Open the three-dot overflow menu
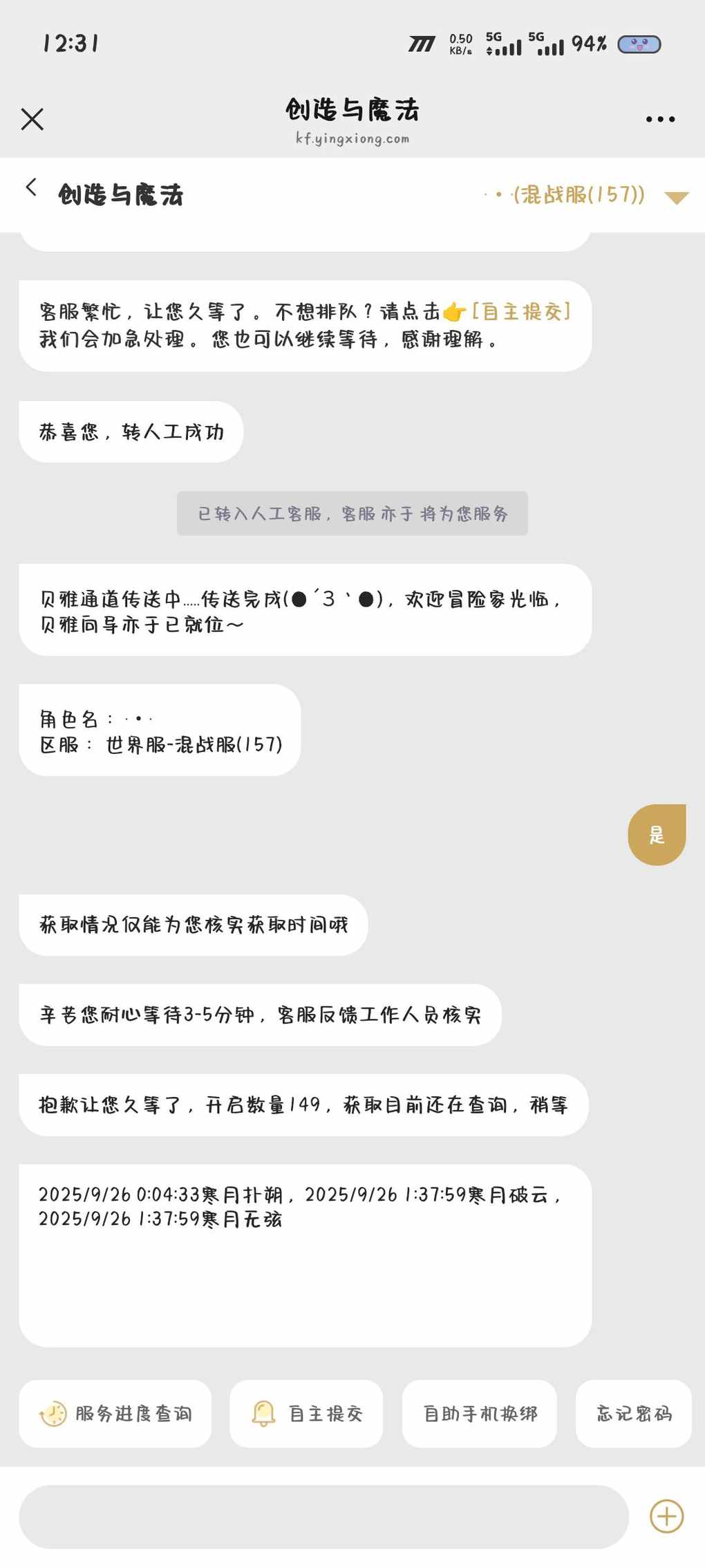 point(660,119)
